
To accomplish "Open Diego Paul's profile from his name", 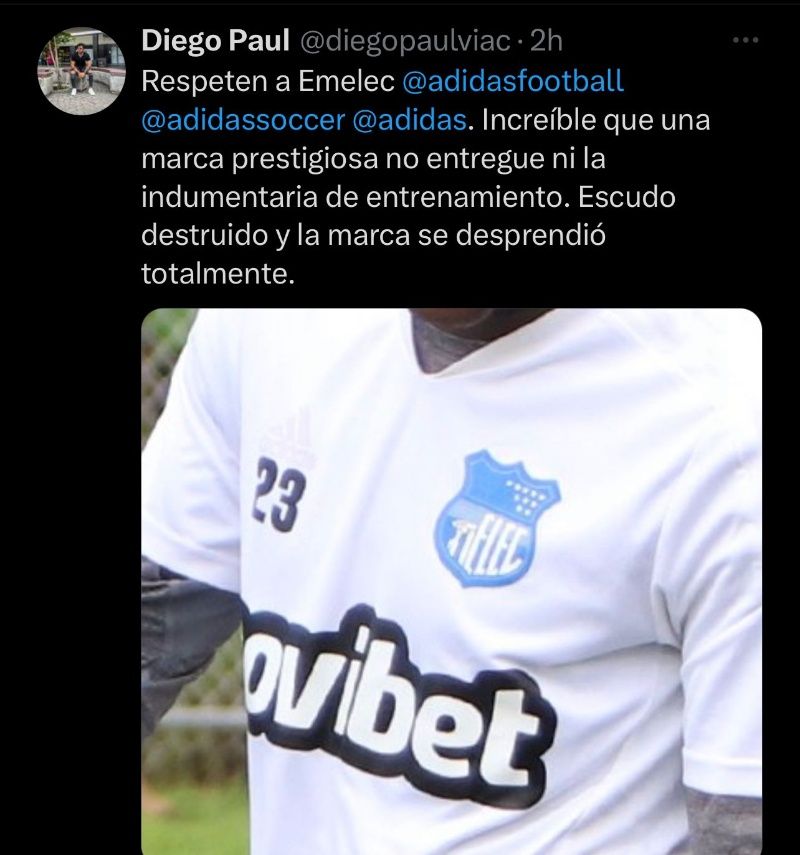I will 215,41.
